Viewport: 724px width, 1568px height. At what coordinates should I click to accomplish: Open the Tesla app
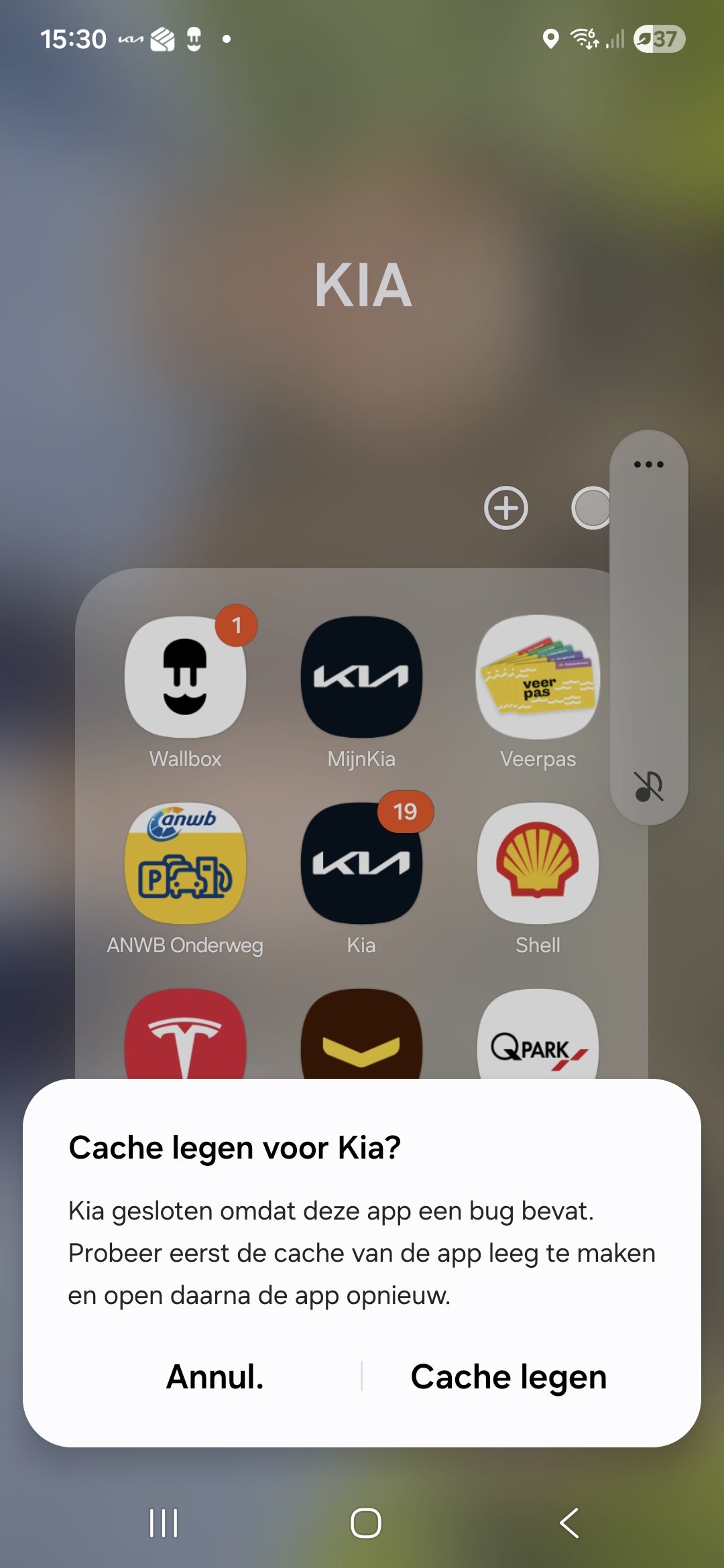click(185, 1035)
